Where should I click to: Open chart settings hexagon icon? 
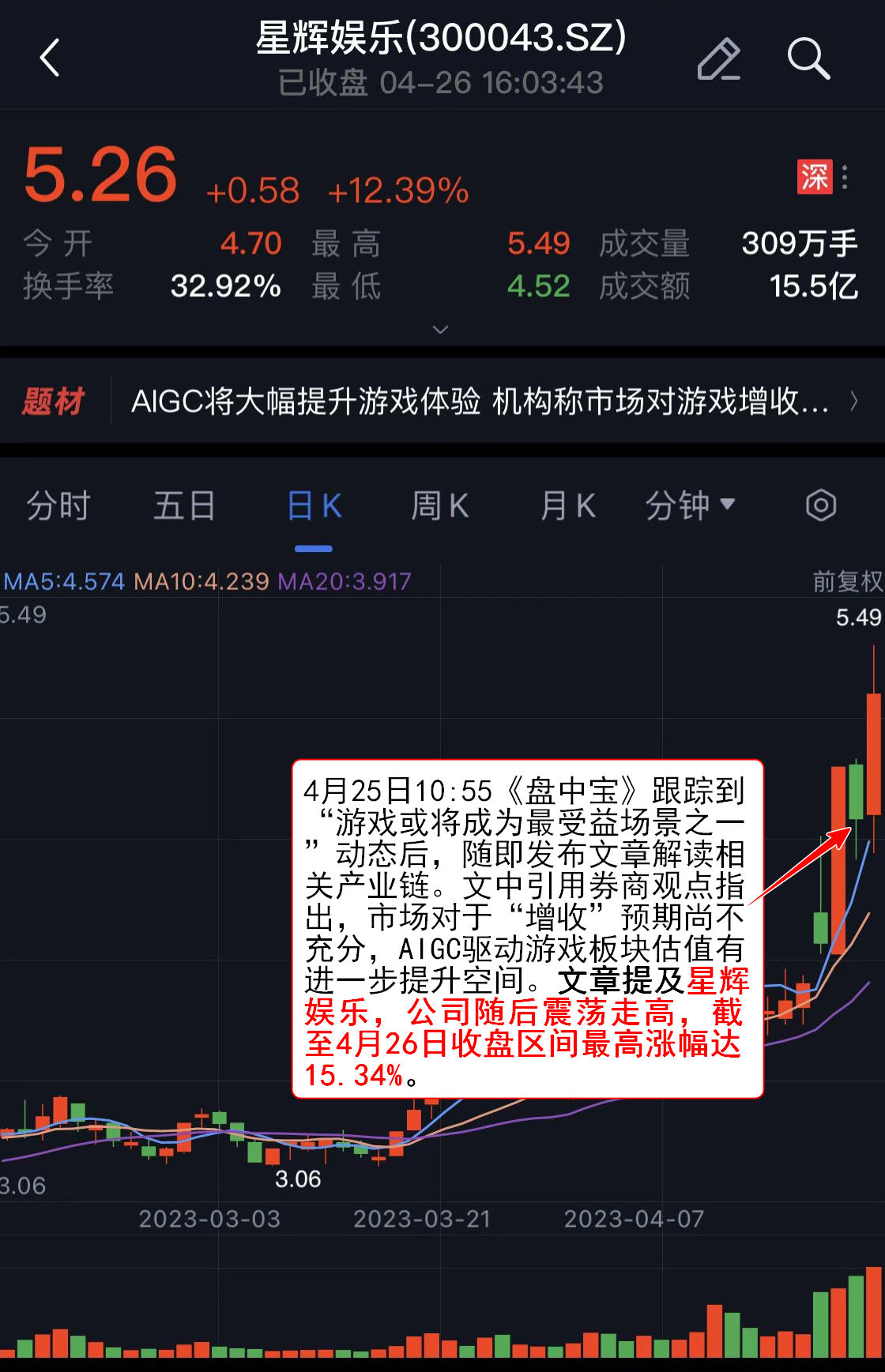(820, 506)
